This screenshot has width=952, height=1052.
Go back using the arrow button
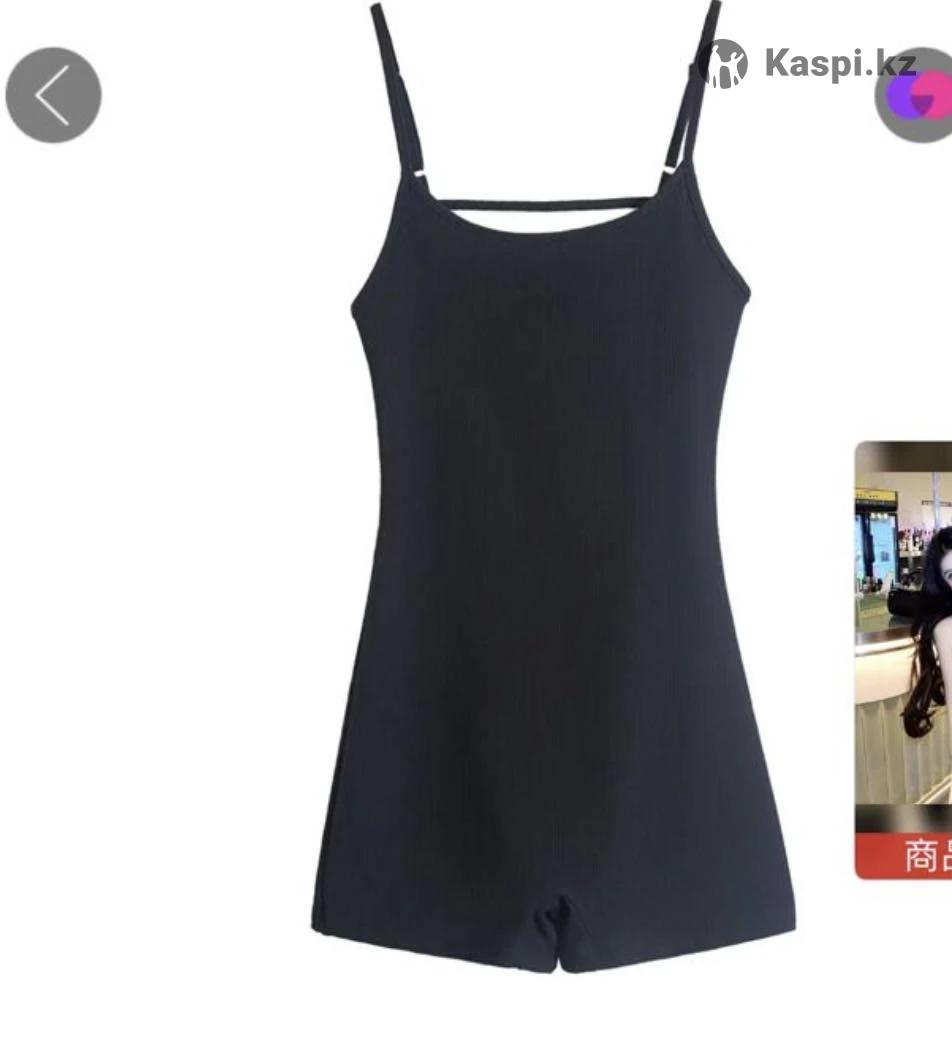[53, 95]
